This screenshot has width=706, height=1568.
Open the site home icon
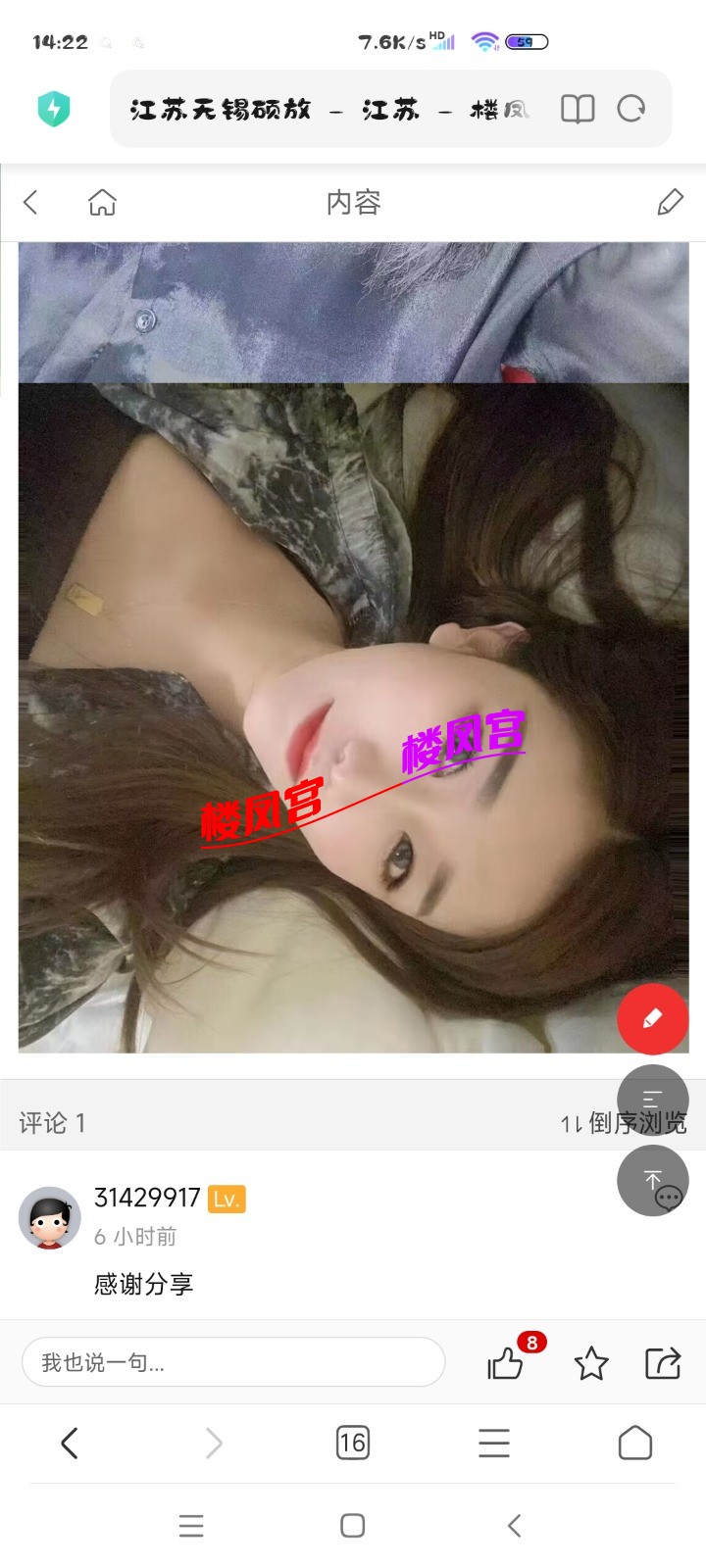tap(102, 203)
